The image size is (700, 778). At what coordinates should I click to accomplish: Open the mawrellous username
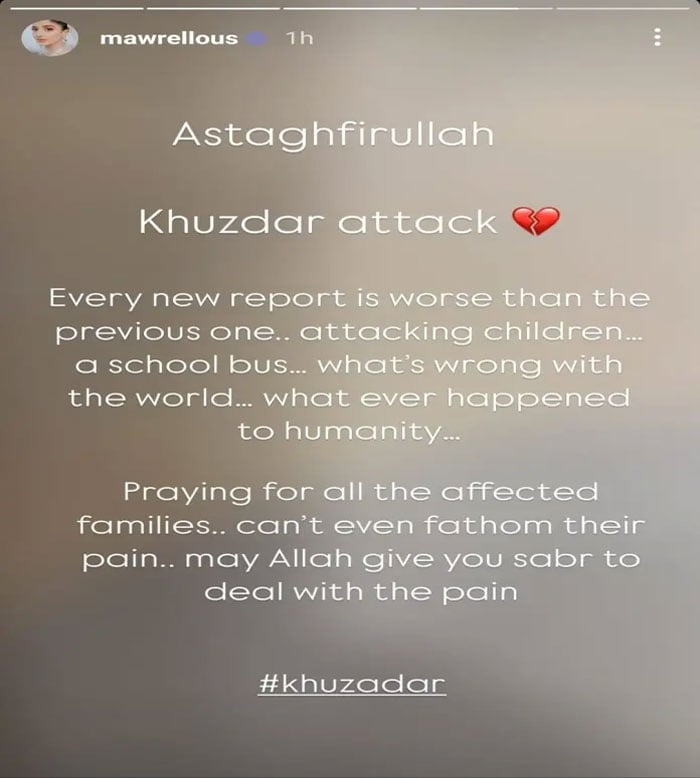[169, 38]
